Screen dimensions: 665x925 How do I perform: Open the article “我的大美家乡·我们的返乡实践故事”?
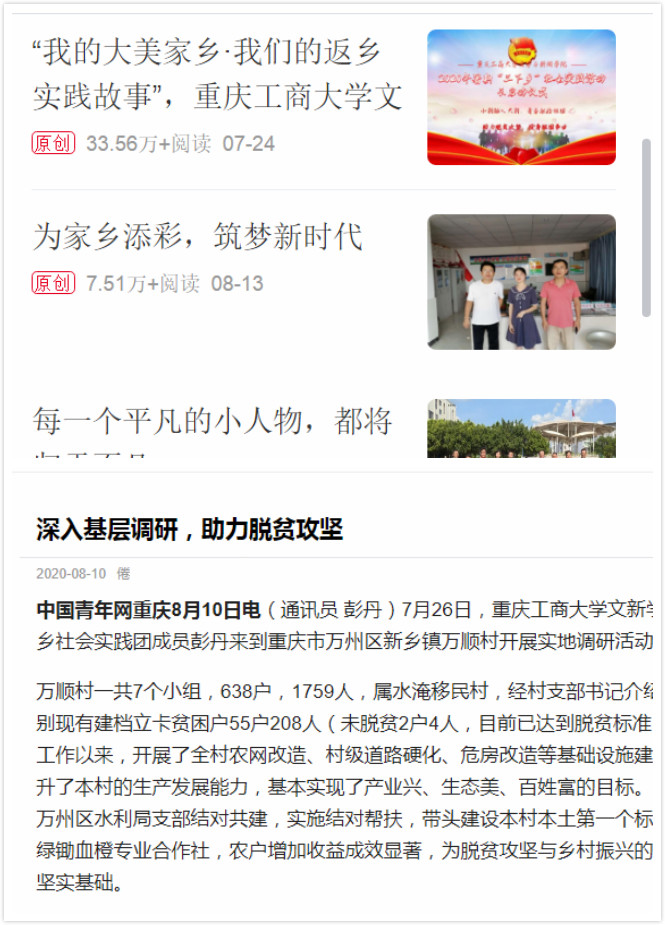tap(218, 74)
